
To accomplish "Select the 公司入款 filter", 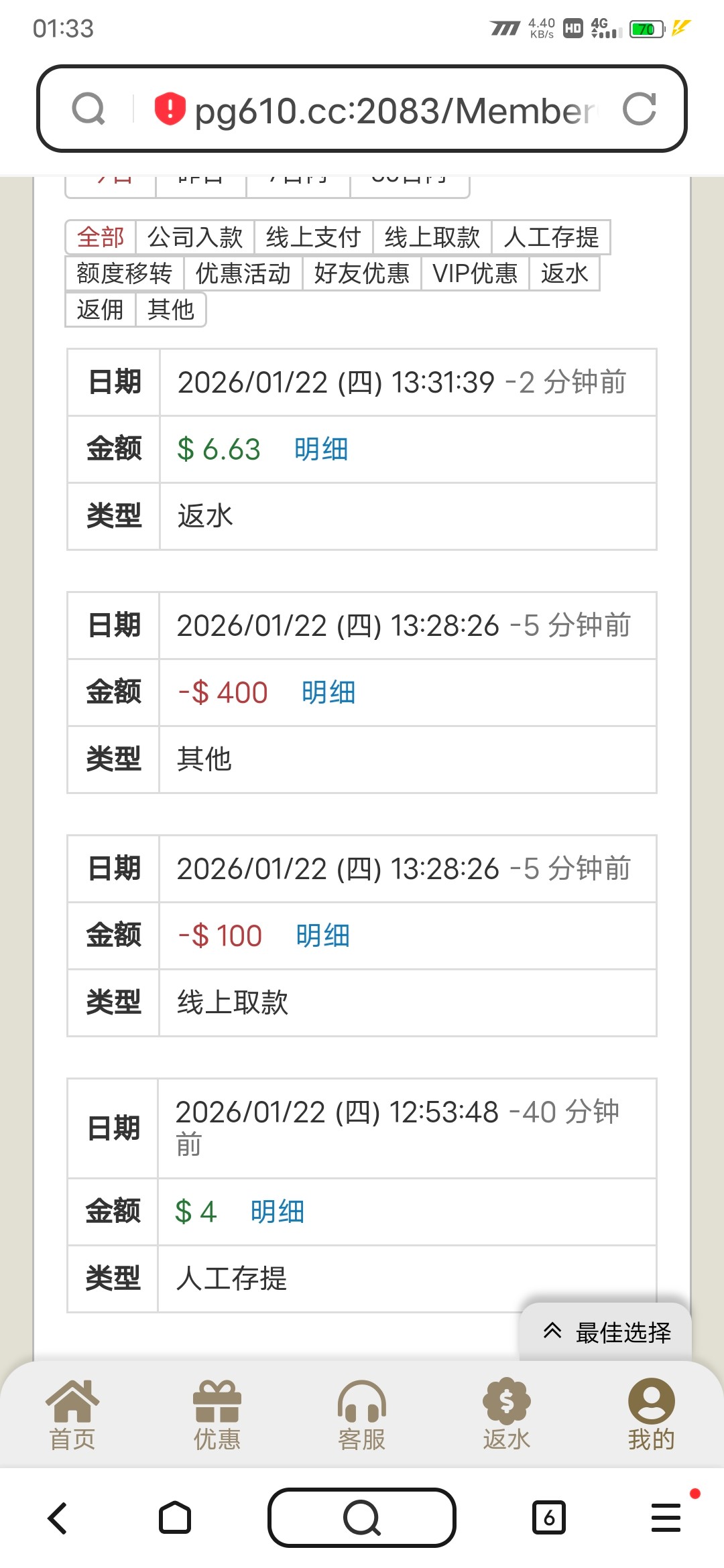I will (x=195, y=237).
